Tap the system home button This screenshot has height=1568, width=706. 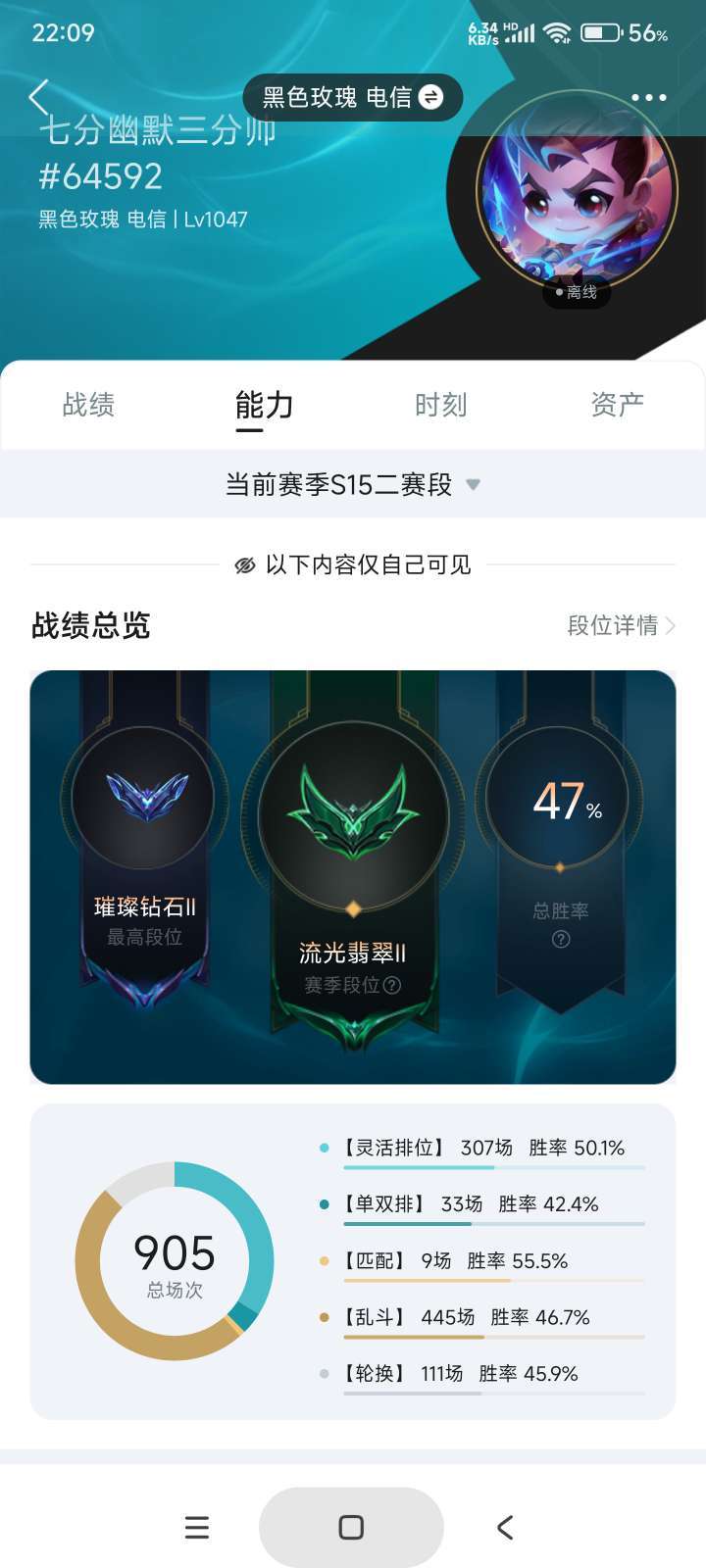click(x=351, y=1527)
